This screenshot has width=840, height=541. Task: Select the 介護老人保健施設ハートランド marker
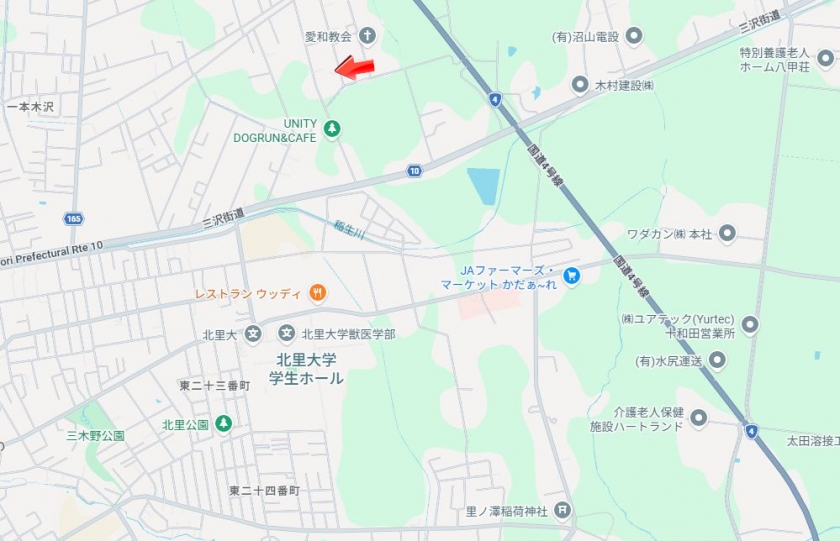(698, 418)
